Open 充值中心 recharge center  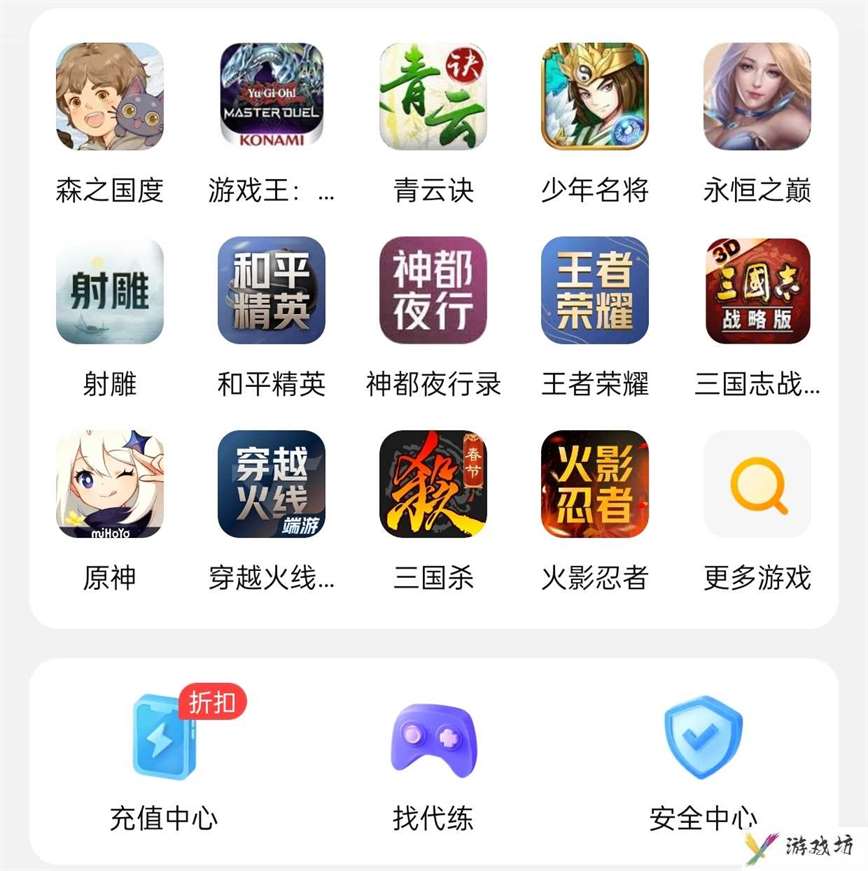pos(164,740)
